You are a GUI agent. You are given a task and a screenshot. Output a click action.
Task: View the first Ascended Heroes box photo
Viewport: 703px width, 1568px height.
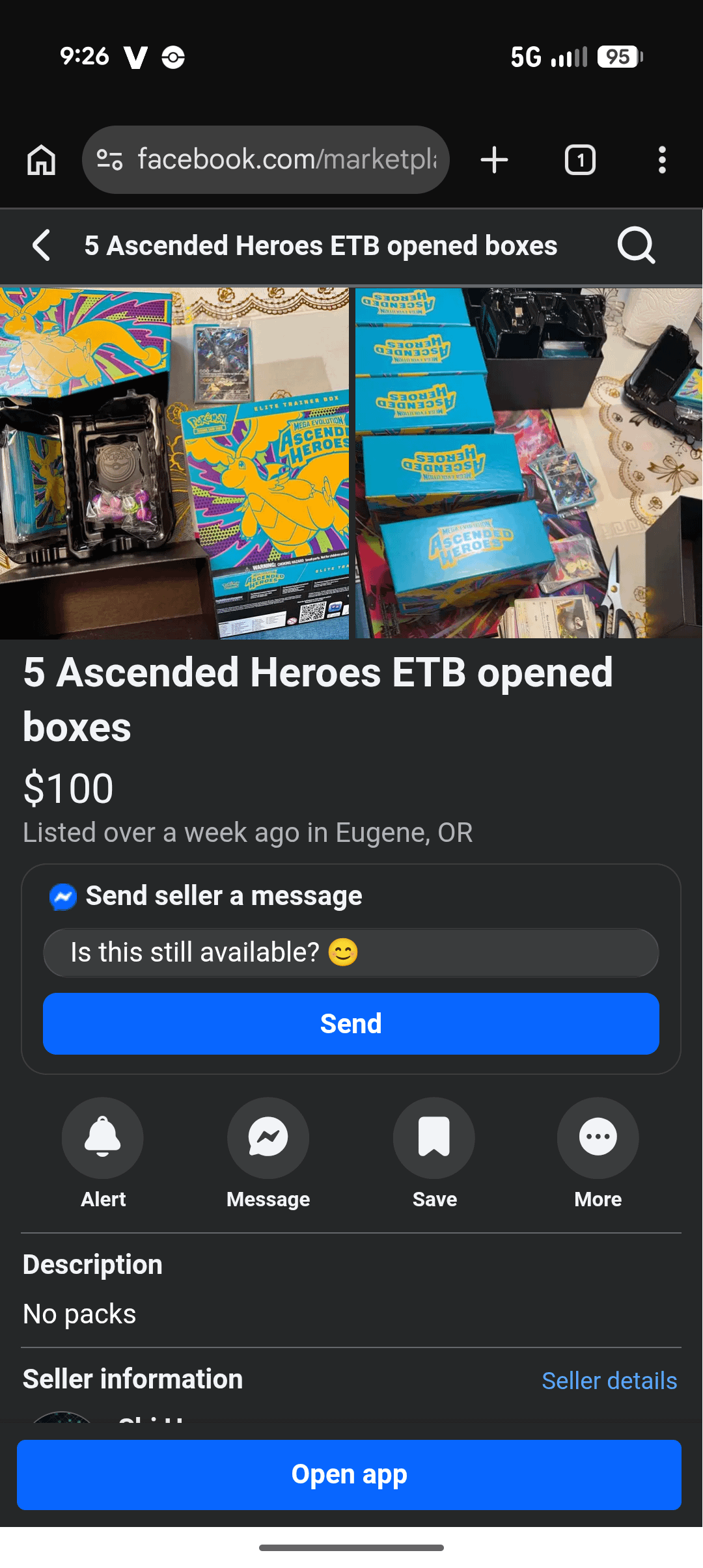pos(174,463)
